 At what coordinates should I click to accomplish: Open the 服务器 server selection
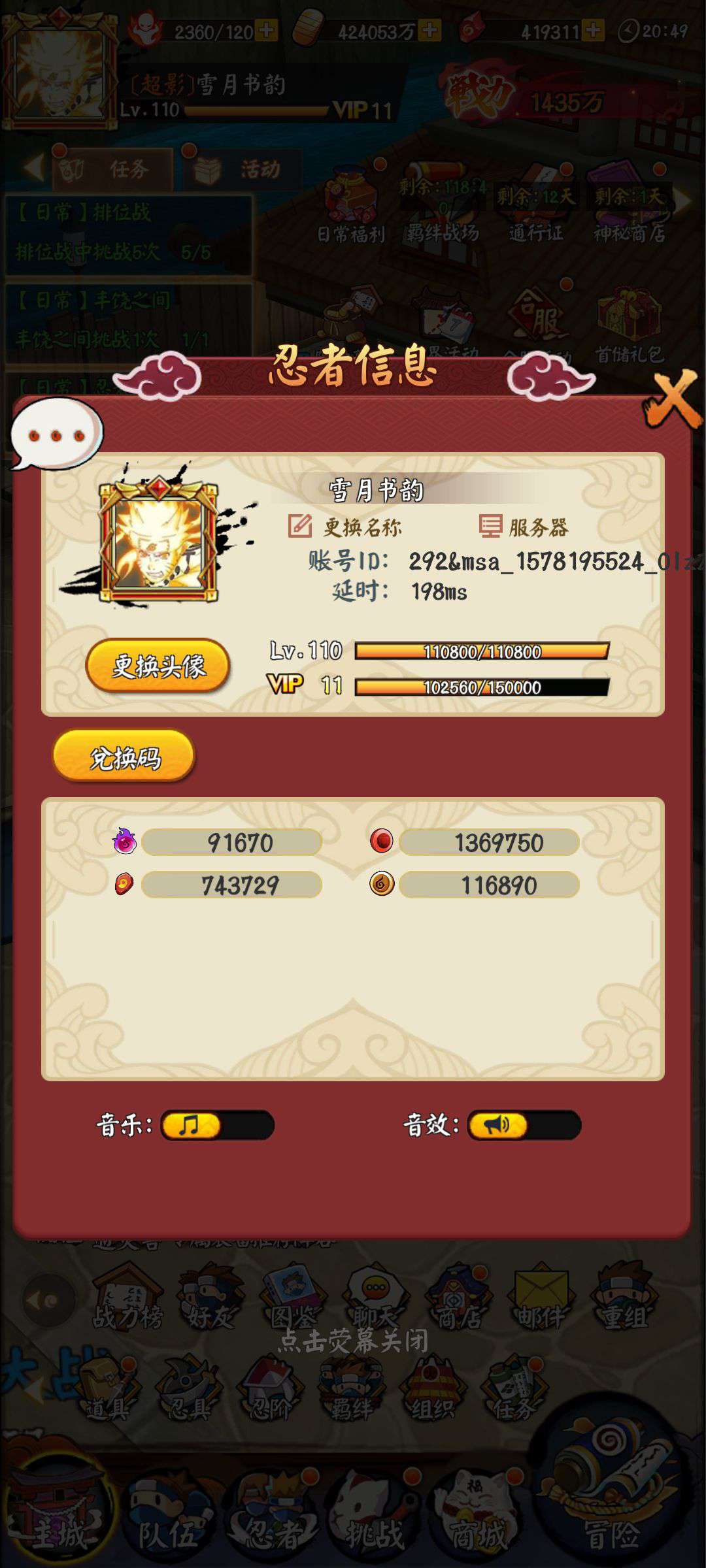[524, 527]
